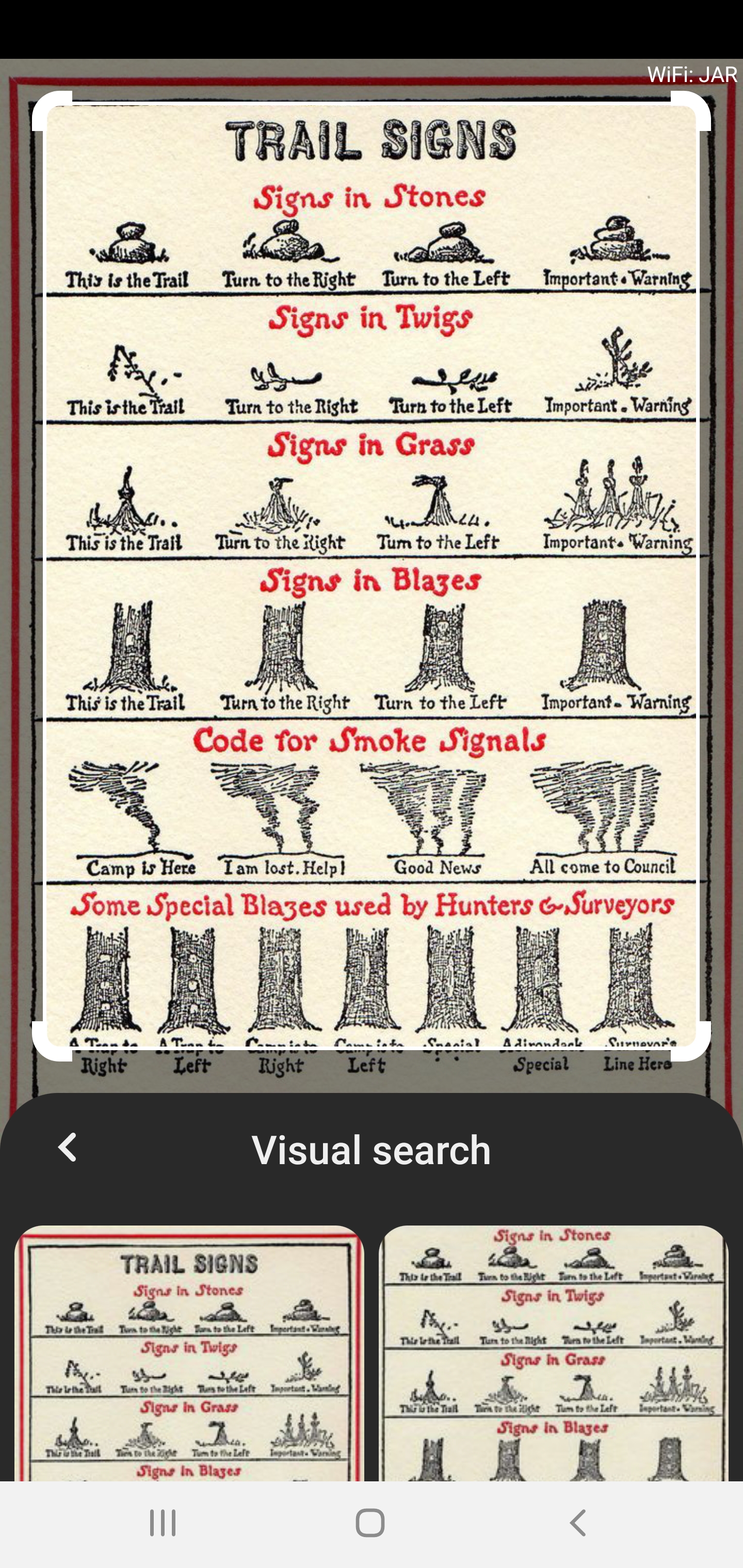
Task: Tap the system back button
Action: coord(577,1524)
